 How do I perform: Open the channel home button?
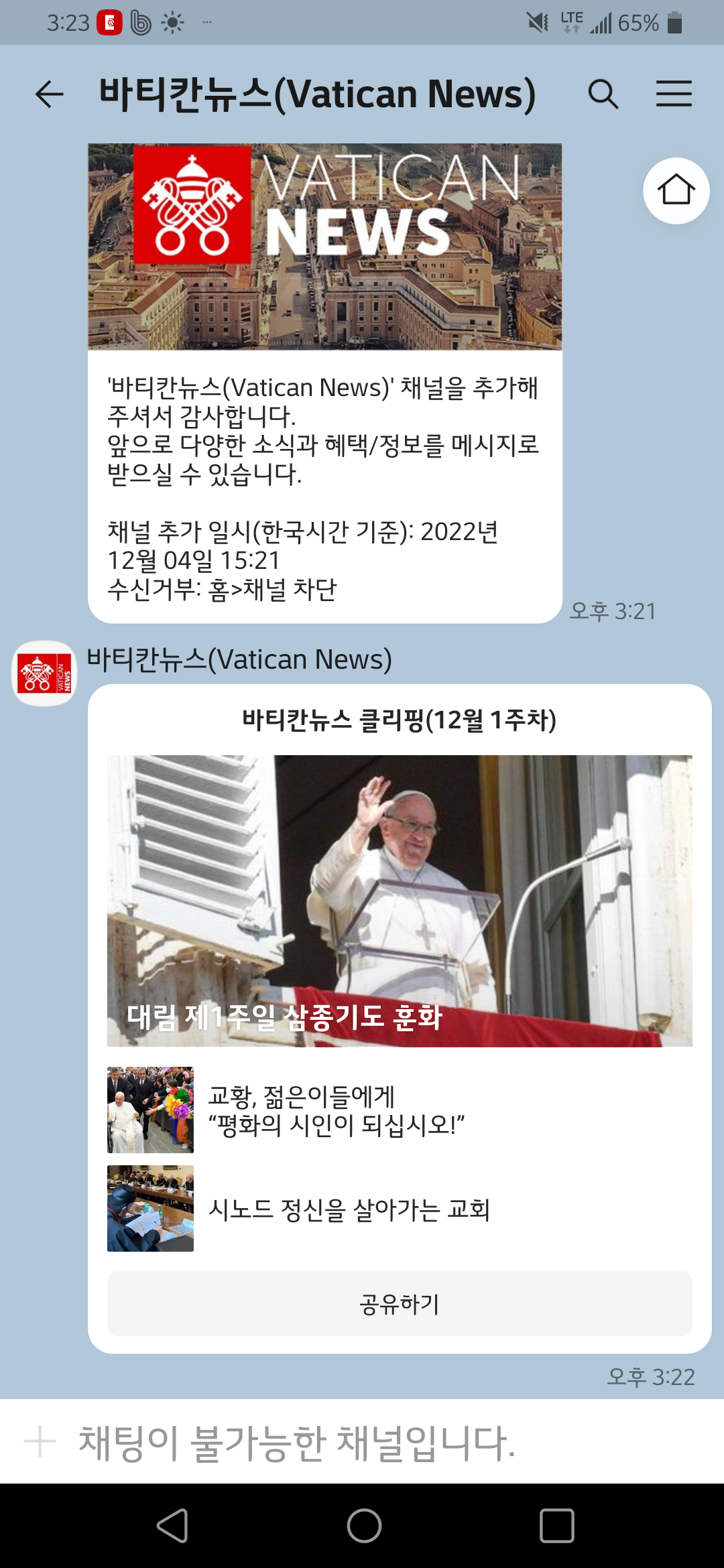point(676,191)
